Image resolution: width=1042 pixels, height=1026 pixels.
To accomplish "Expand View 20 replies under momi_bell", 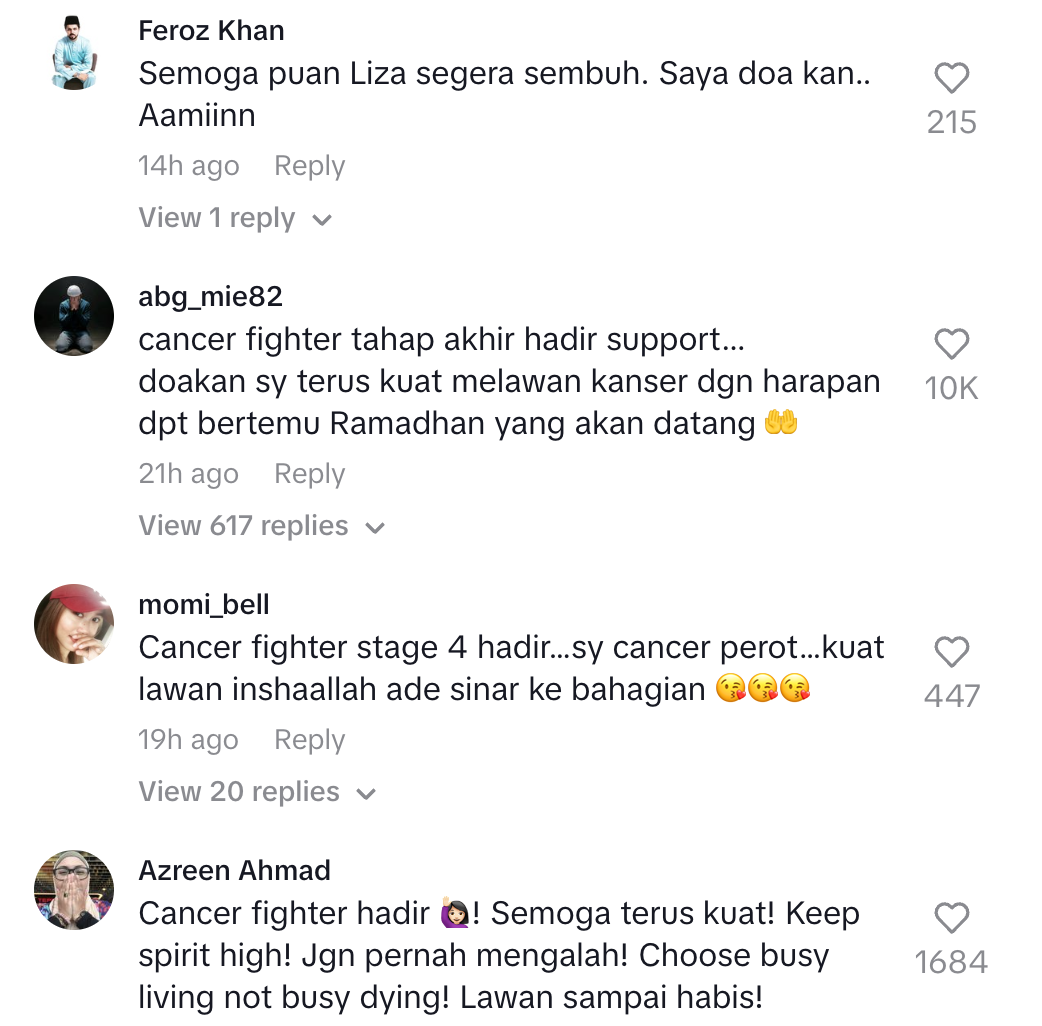I will [257, 792].
